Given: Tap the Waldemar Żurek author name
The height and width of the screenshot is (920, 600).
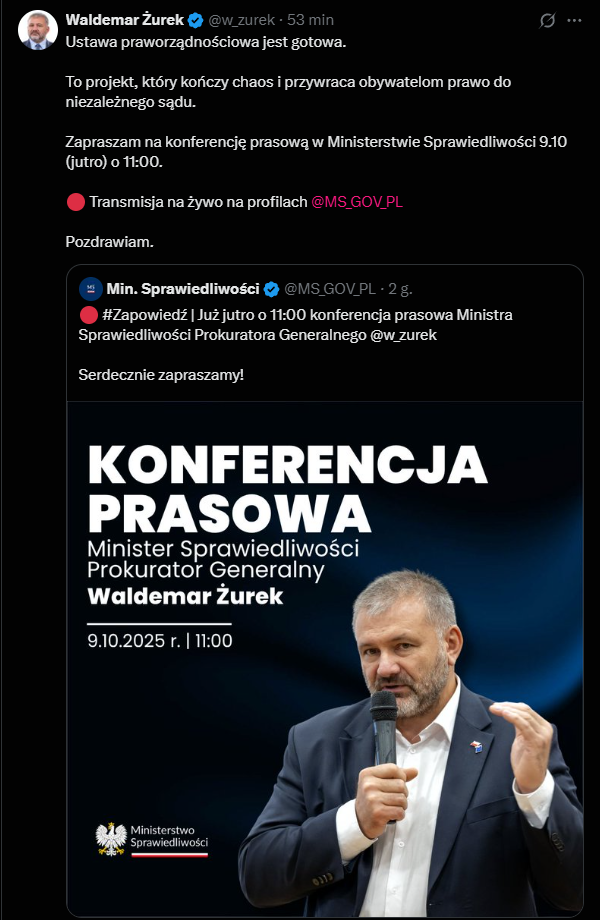Looking at the screenshot, I should click(x=124, y=20).
